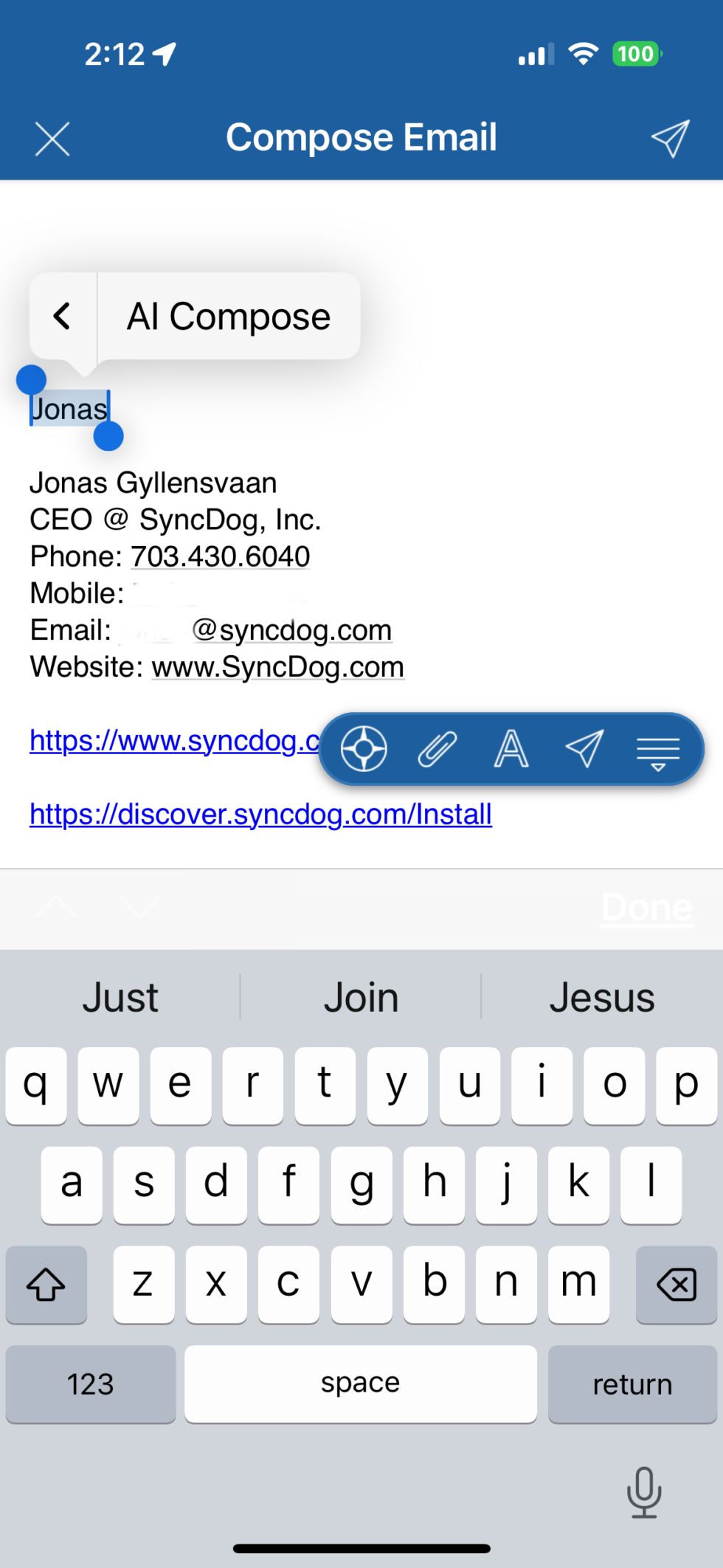Close the compose screen with the X

coord(52,137)
